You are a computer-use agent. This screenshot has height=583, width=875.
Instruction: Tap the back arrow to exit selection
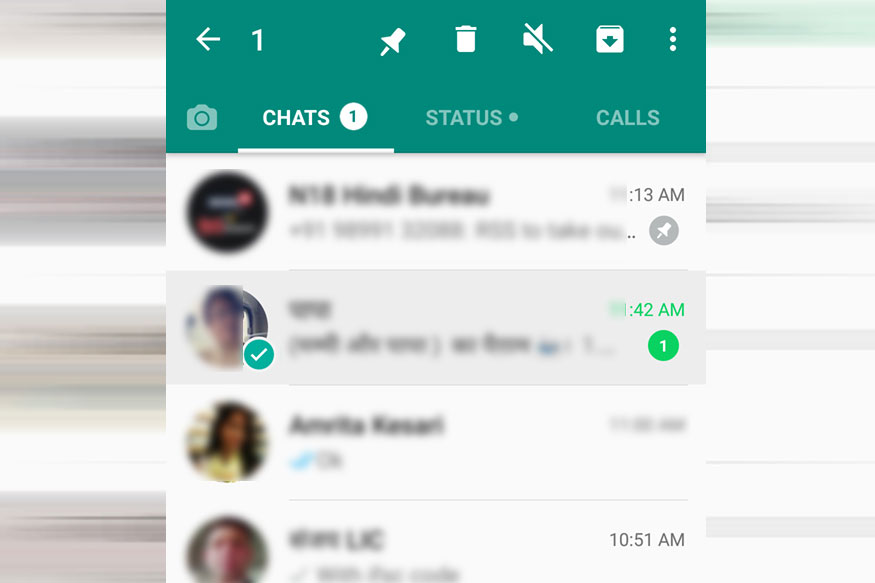coord(208,40)
